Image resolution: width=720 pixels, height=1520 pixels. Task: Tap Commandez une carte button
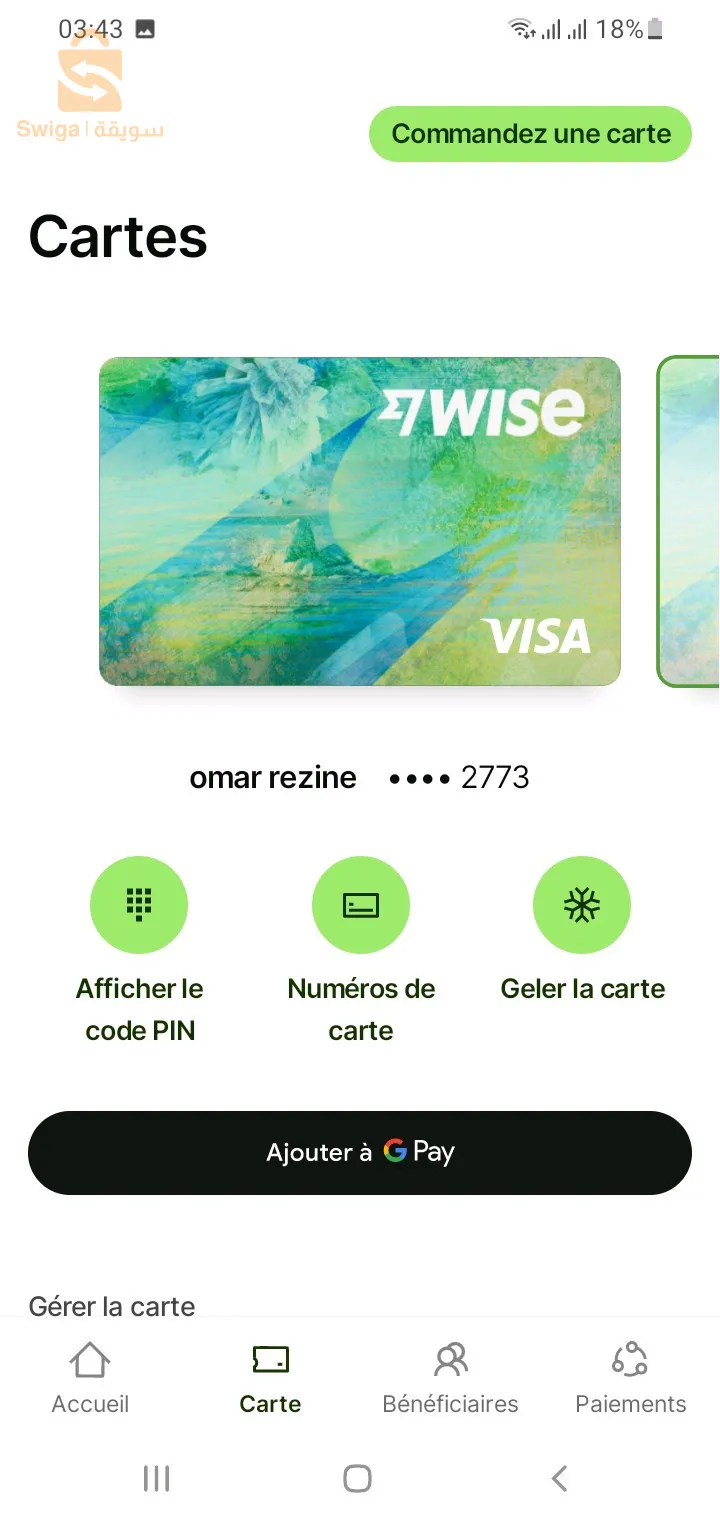pyautogui.click(x=530, y=134)
